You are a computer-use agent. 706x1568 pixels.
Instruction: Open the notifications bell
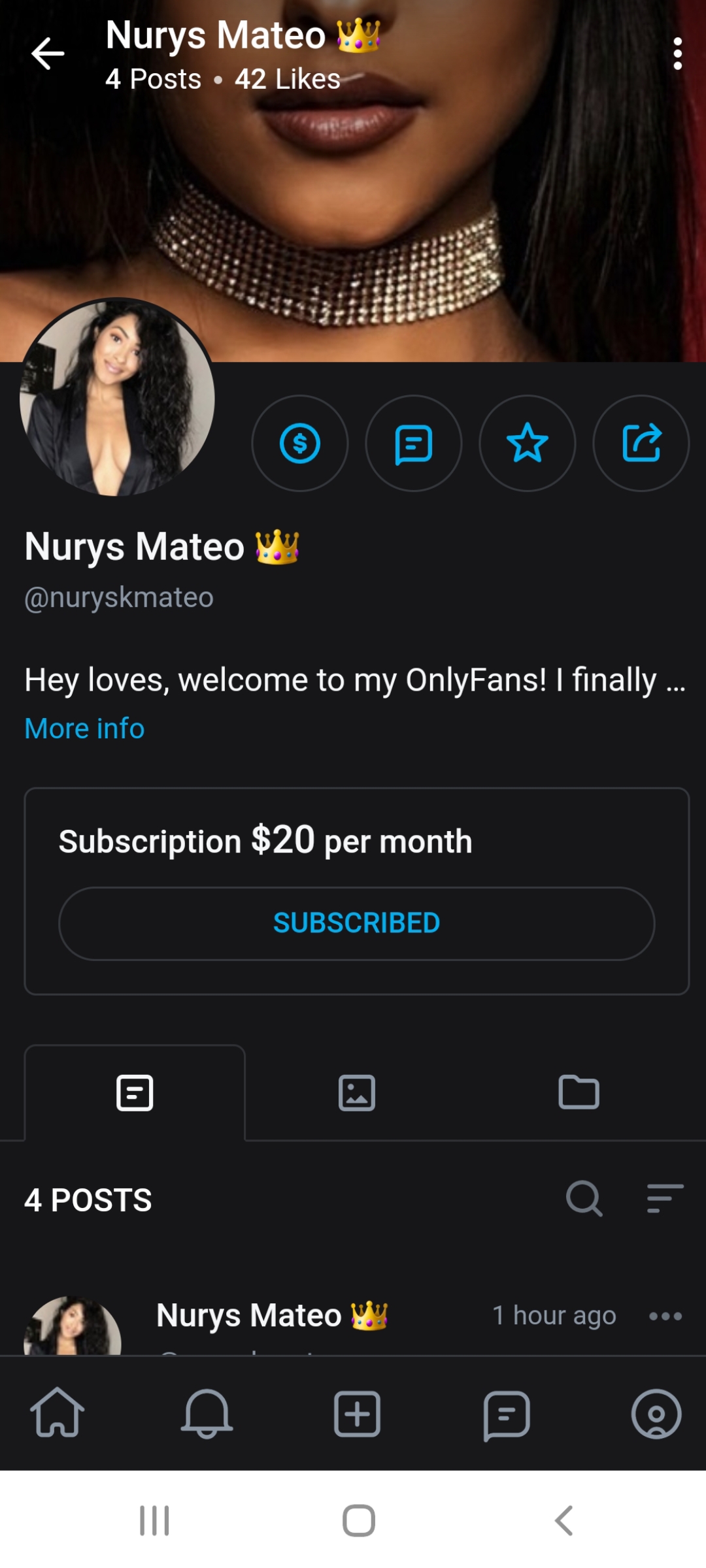pyautogui.click(x=207, y=1413)
